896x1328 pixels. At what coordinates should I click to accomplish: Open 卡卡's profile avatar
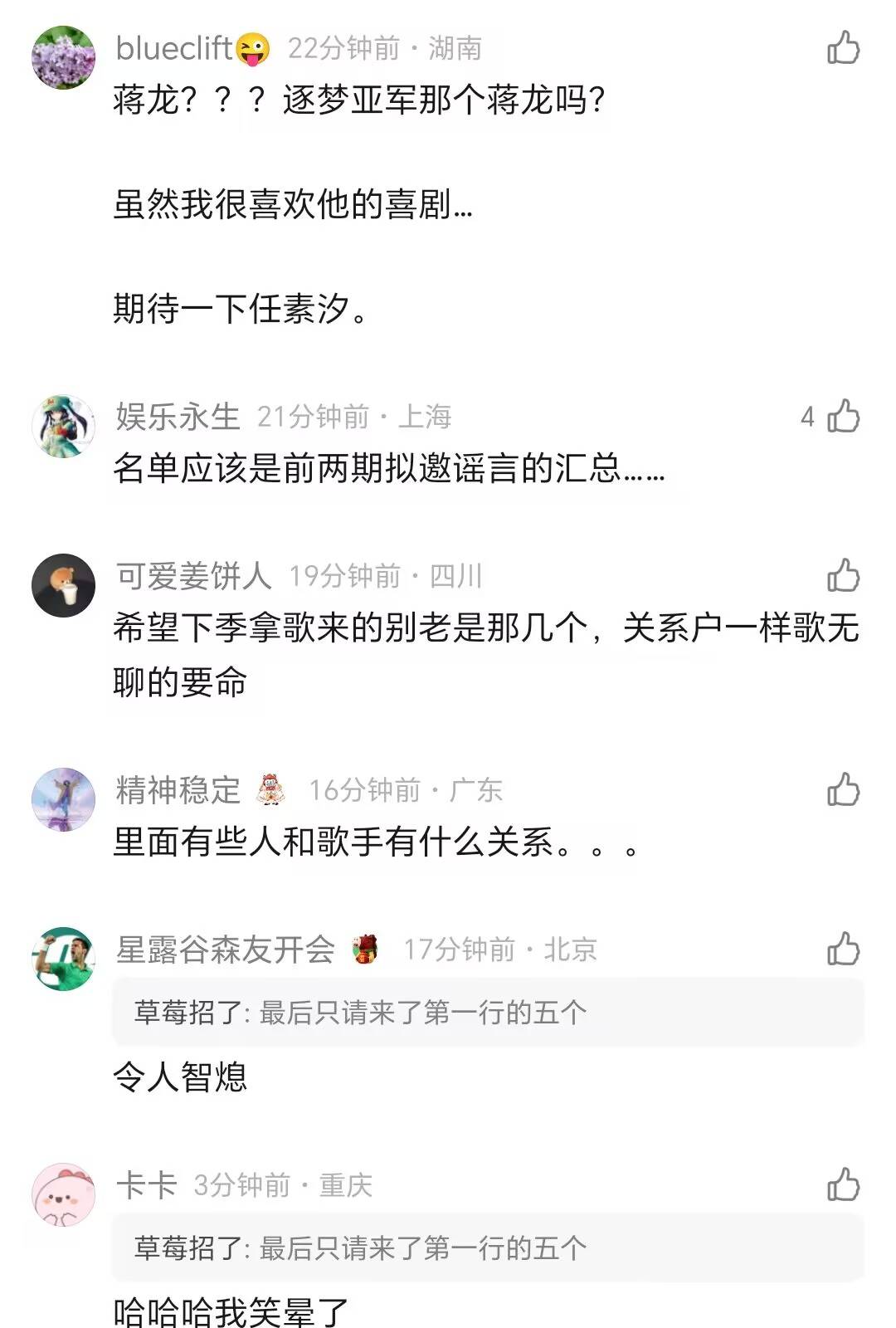tap(63, 1194)
